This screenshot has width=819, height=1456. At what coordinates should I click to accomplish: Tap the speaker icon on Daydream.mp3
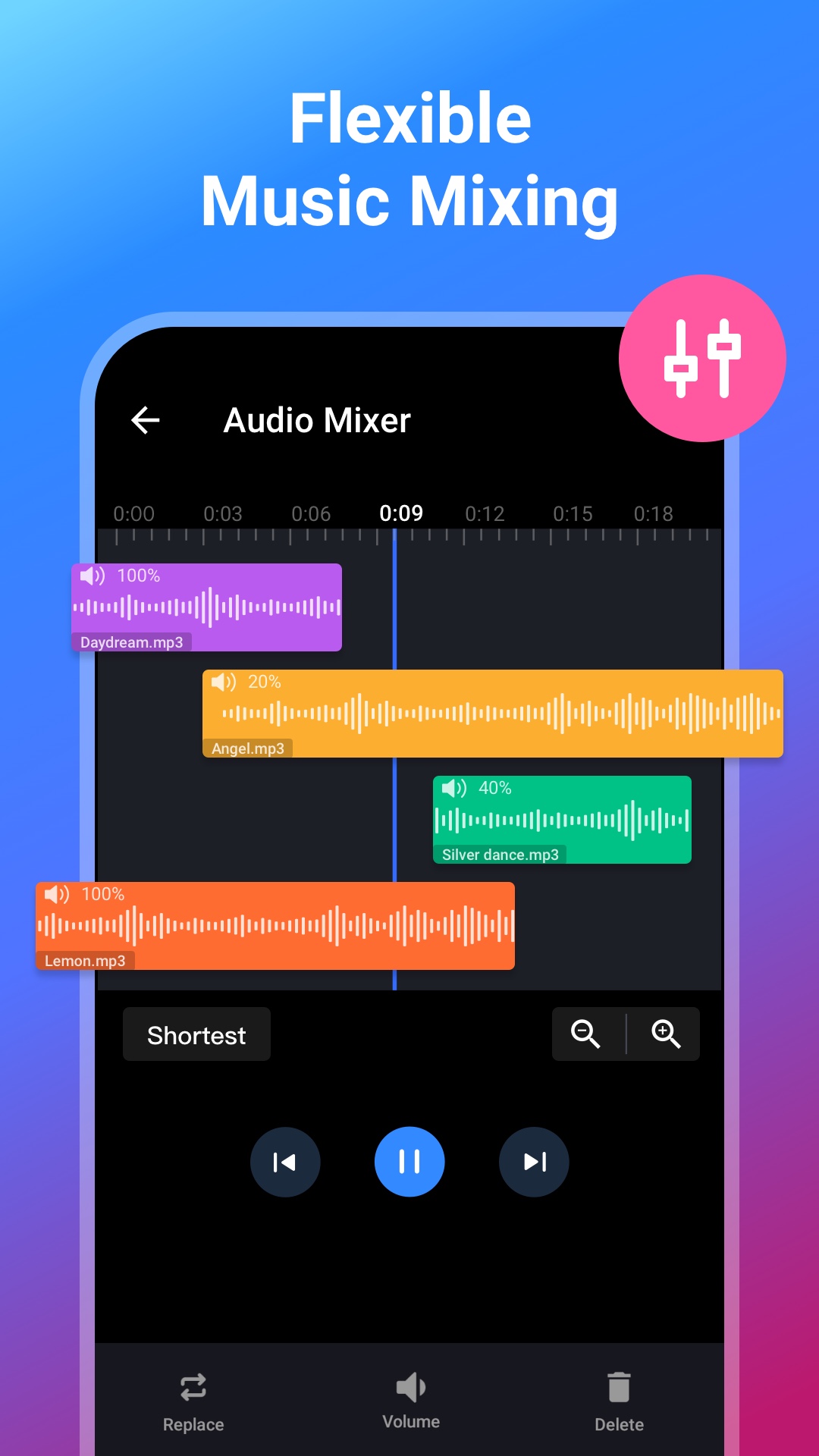93,576
